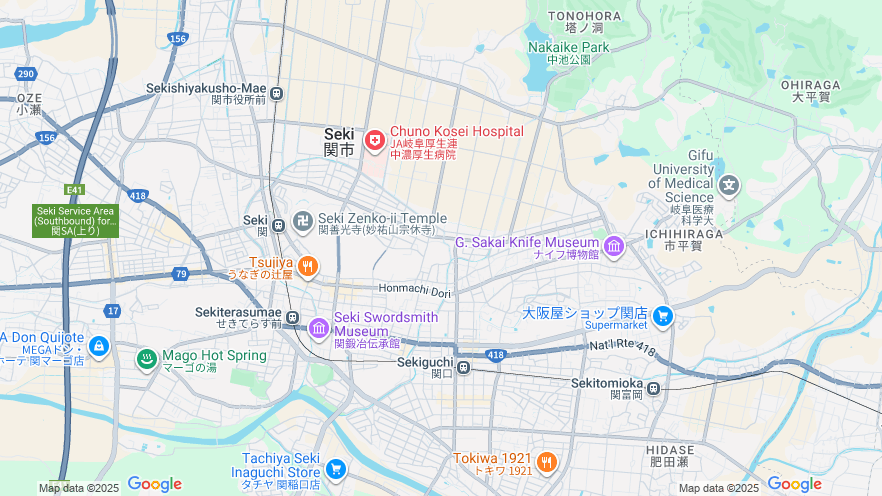Select the Seki Zenko-ji Temple pin
Viewport: 882px width, 496px height.
point(303,220)
